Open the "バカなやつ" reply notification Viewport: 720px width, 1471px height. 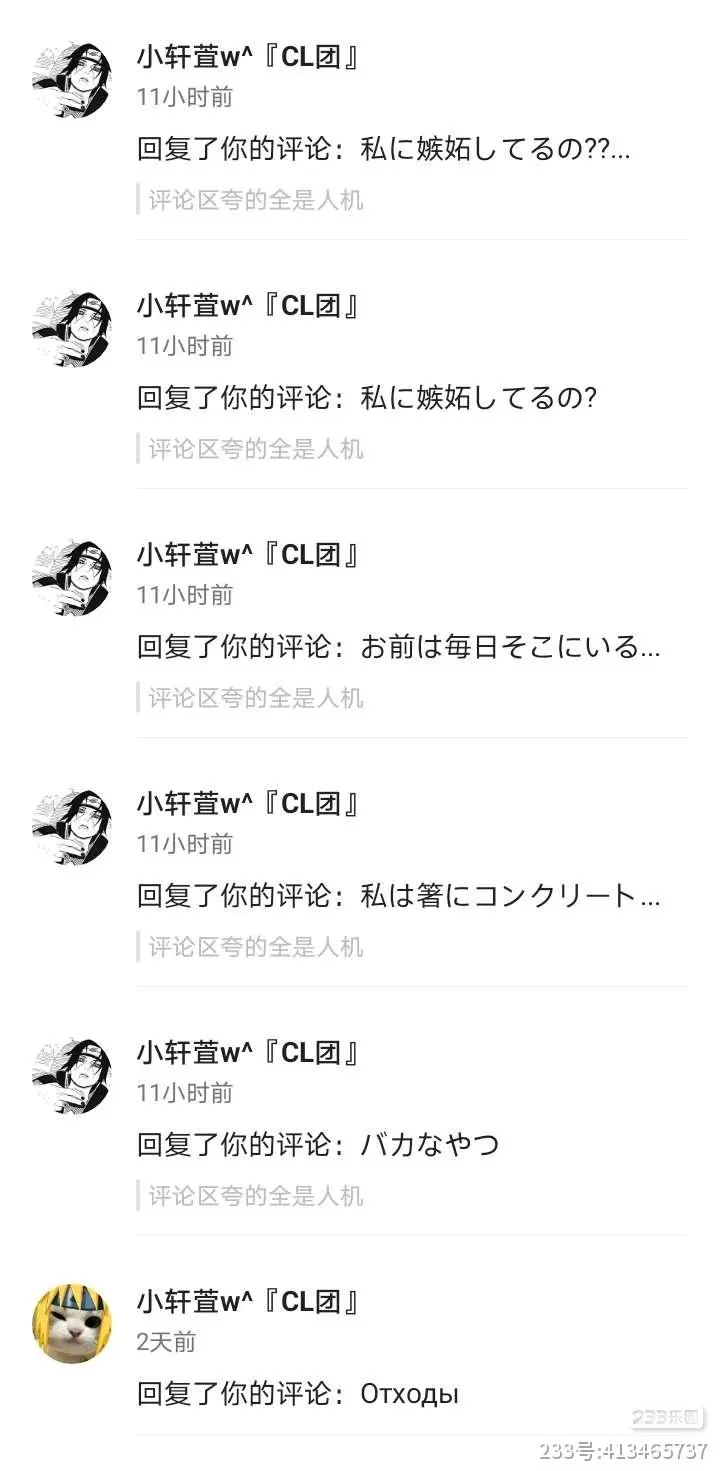318,1145
